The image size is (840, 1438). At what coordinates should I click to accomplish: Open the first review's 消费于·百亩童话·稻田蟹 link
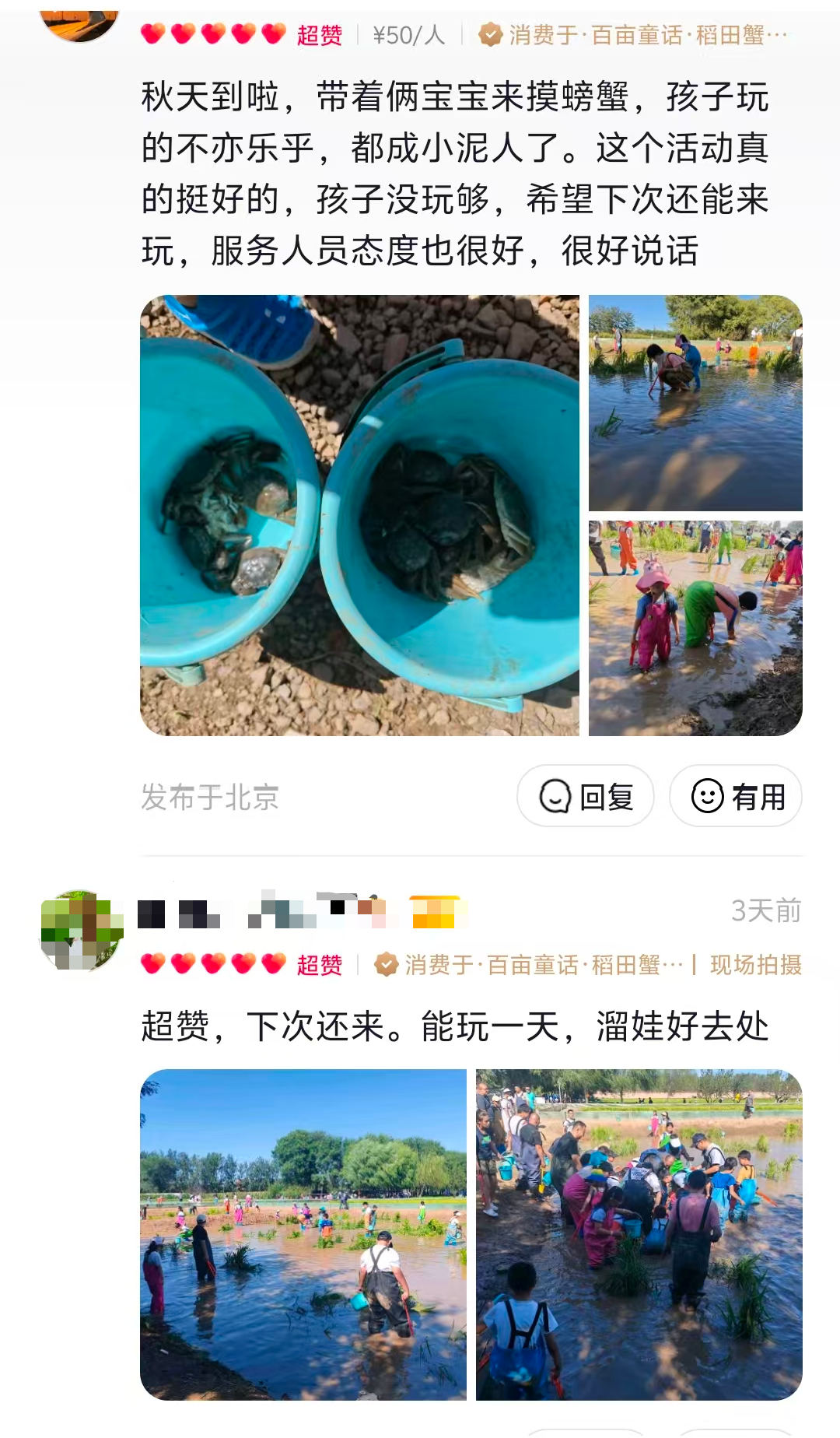point(638,35)
